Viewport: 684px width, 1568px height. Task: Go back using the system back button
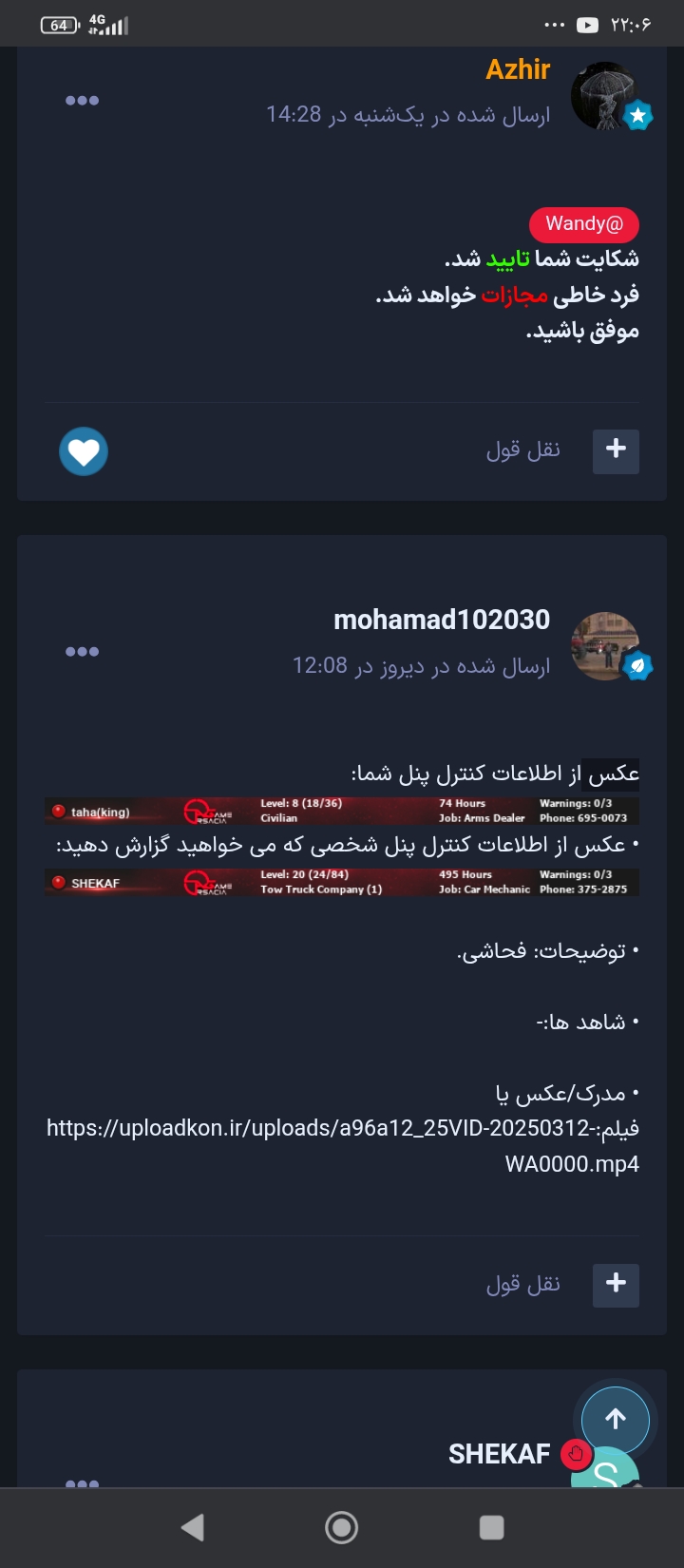click(193, 1527)
